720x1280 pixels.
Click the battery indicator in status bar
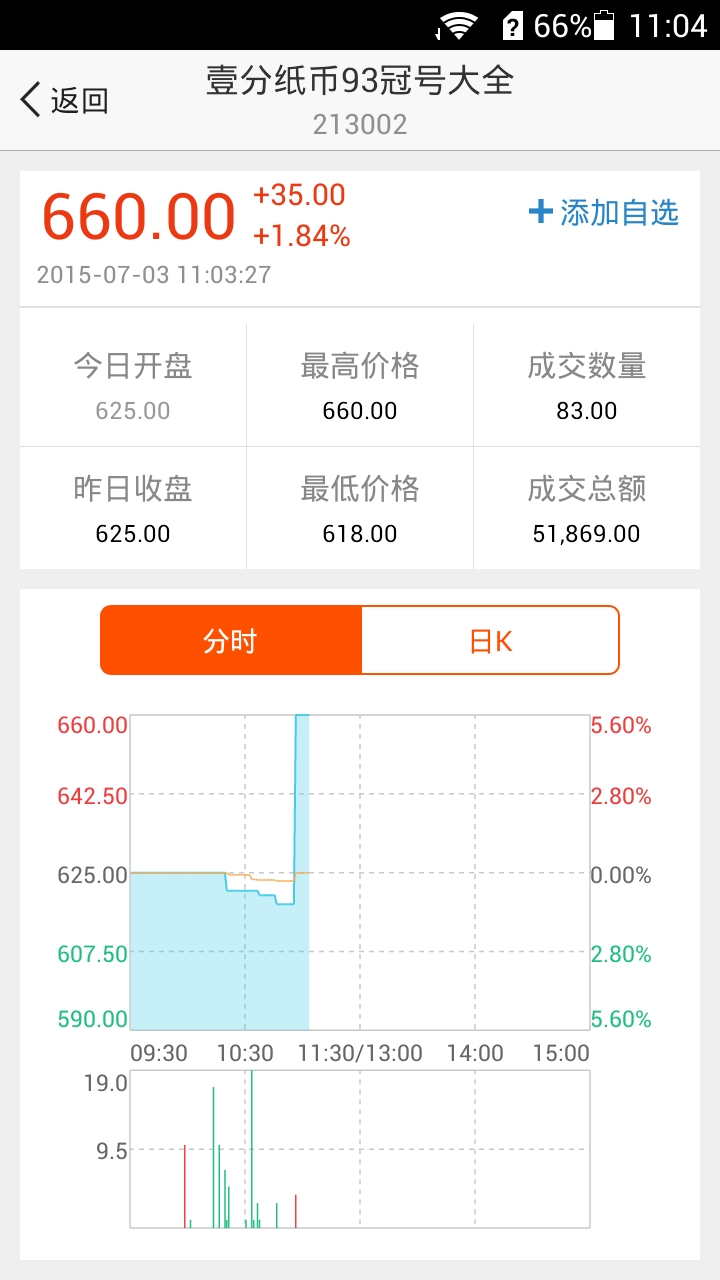pos(606,24)
